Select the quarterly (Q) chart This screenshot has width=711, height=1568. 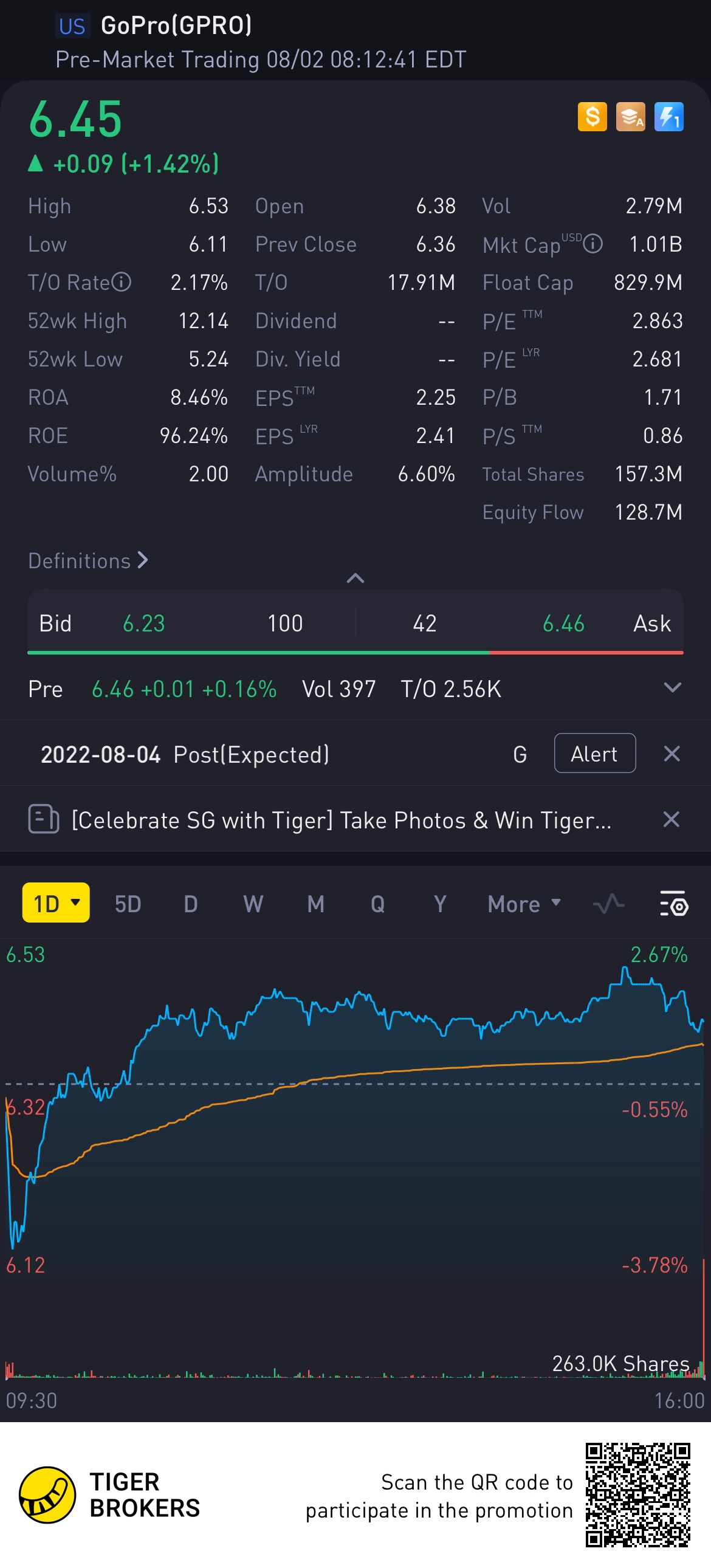[377, 904]
